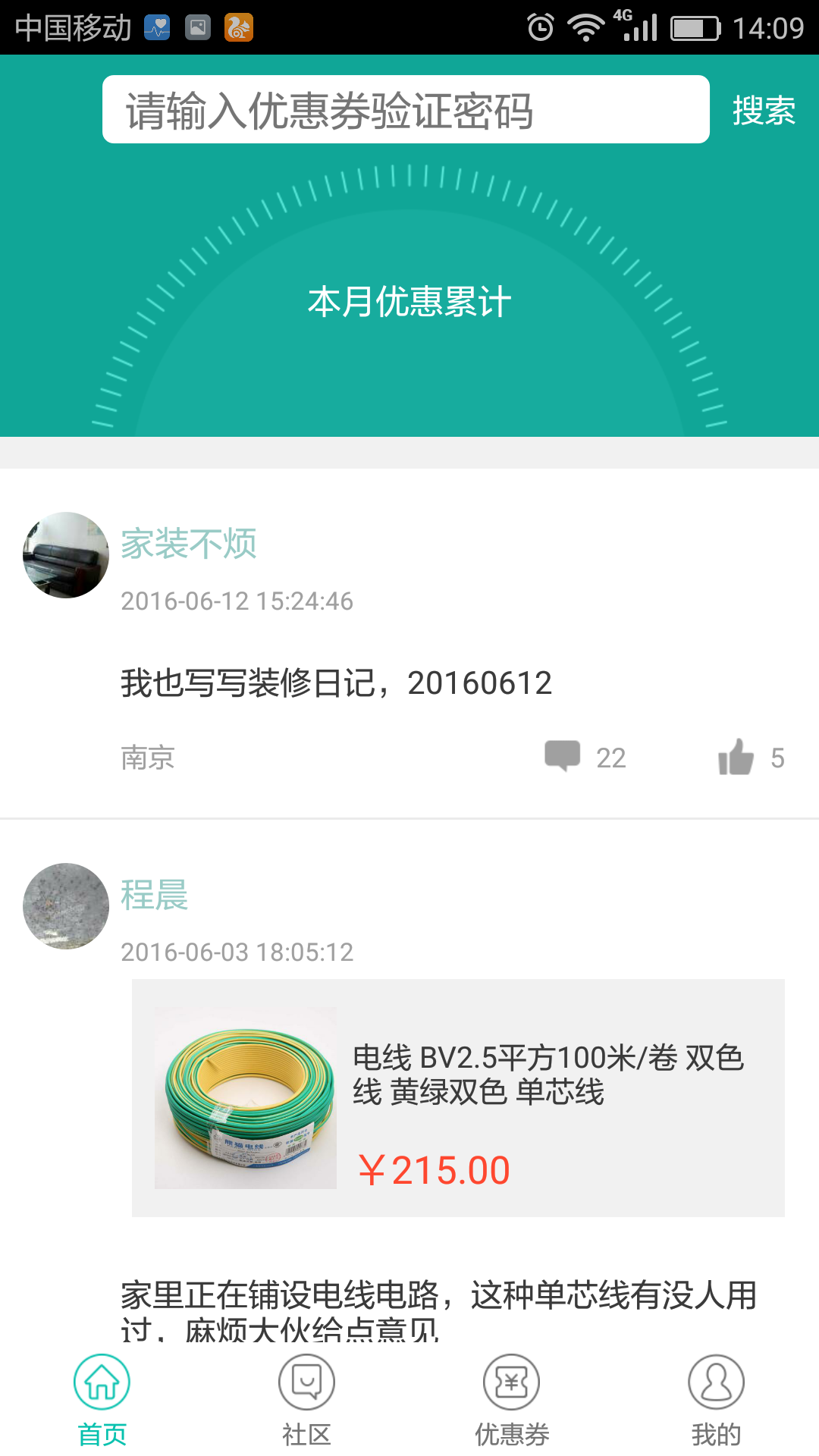Switch to the 首页 tab
This screenshot has height=1456, width=819.
tap(102, 1400)
